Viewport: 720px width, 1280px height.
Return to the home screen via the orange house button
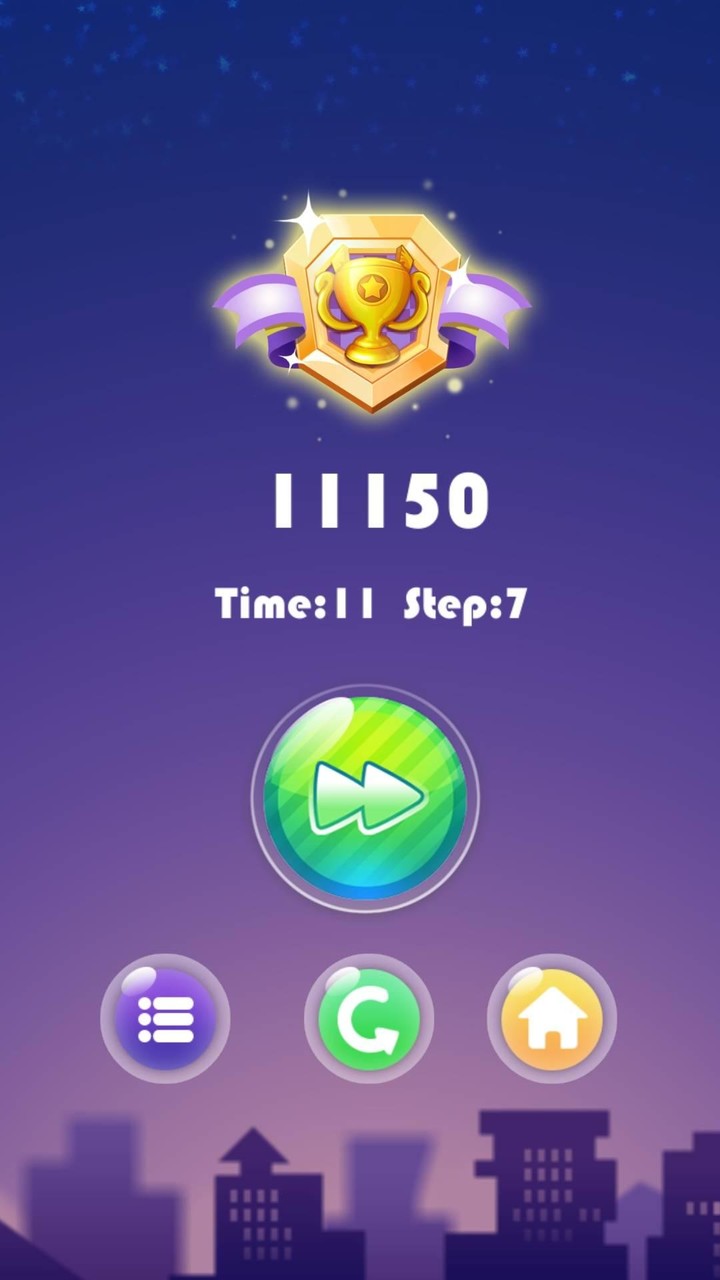coord(552,1019)
